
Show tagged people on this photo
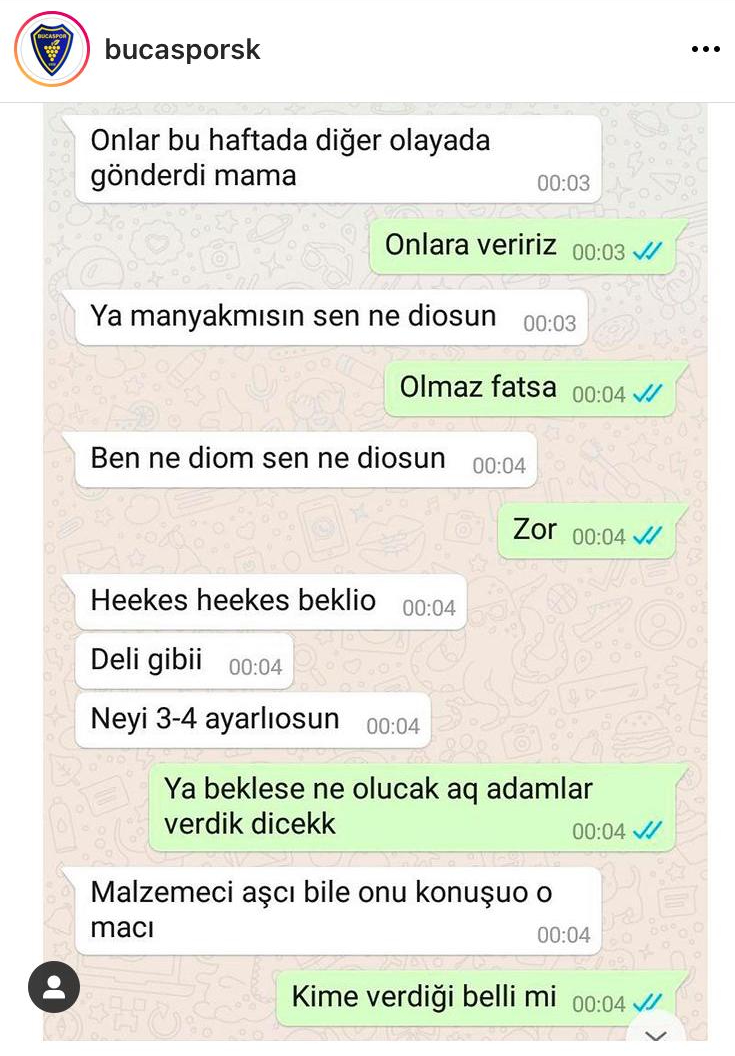click(x=54, y=988)
